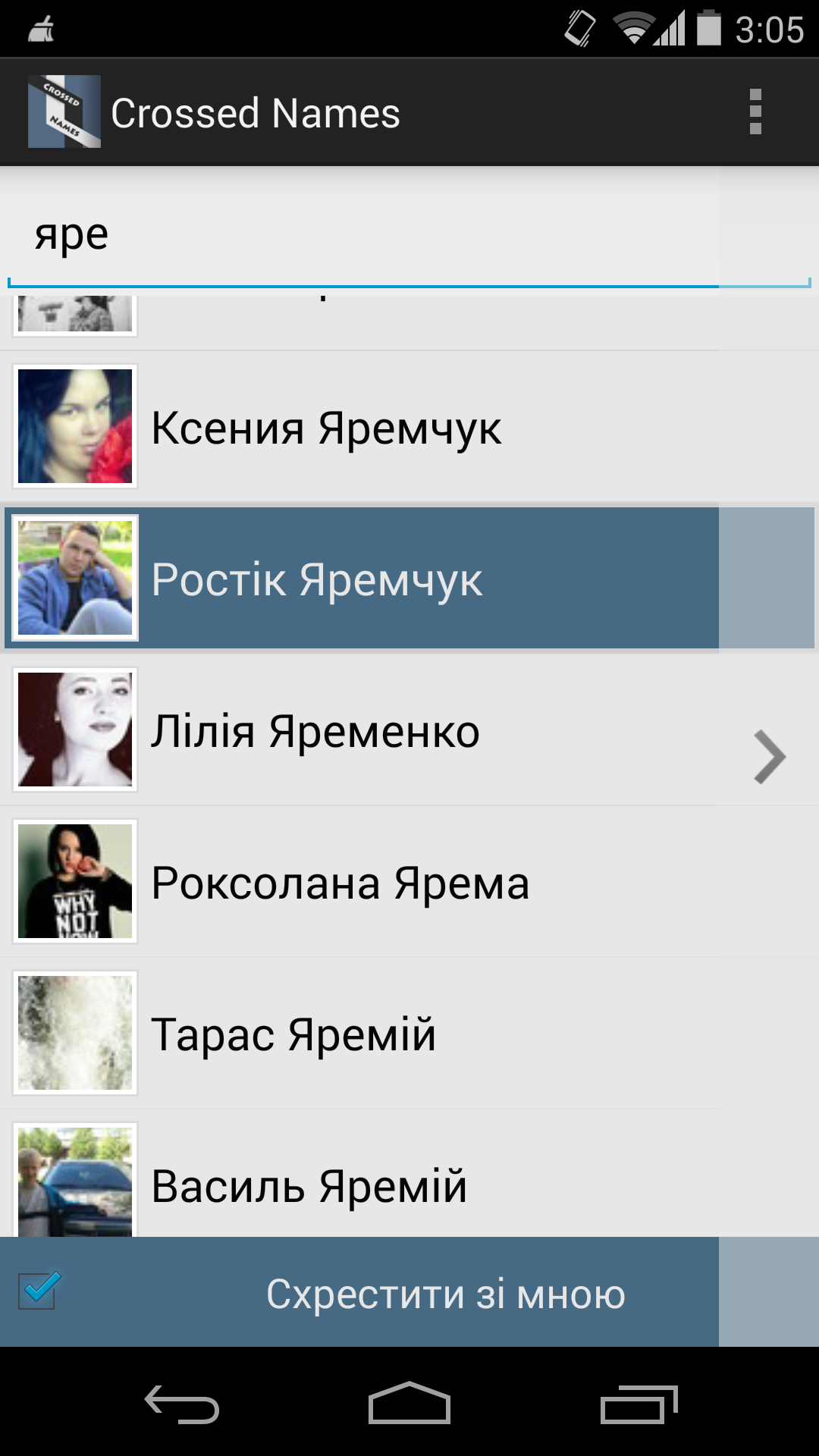Tap Ростік Яремчук's profile photo

(74, 578)
